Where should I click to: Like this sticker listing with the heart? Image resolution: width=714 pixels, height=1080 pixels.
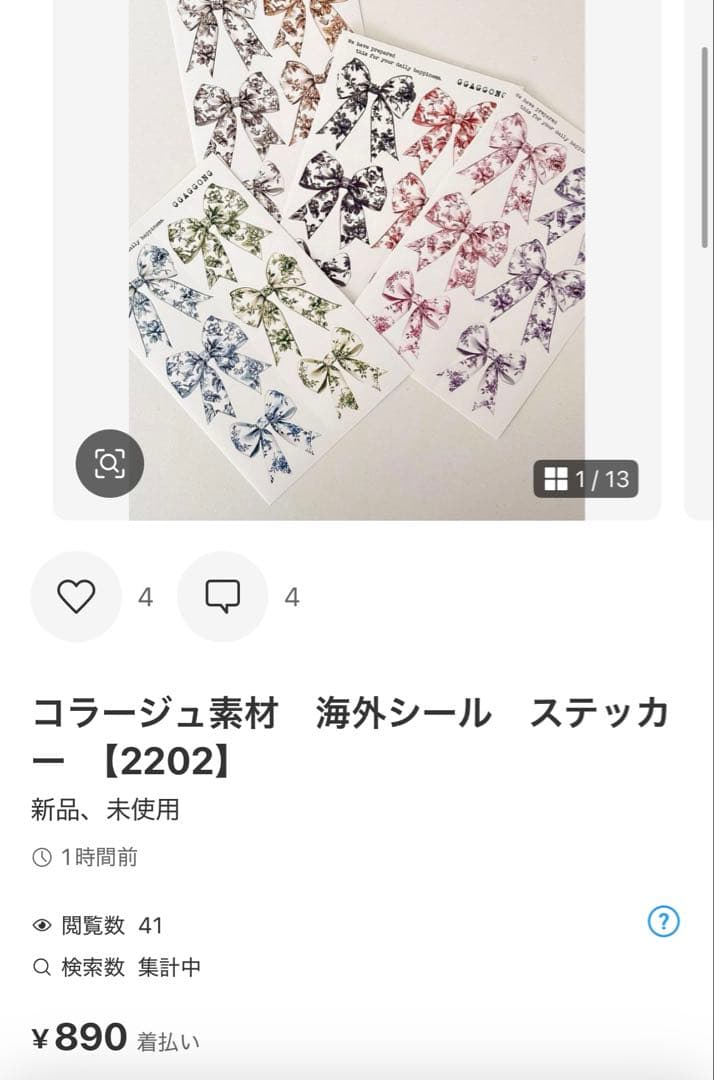76,597
